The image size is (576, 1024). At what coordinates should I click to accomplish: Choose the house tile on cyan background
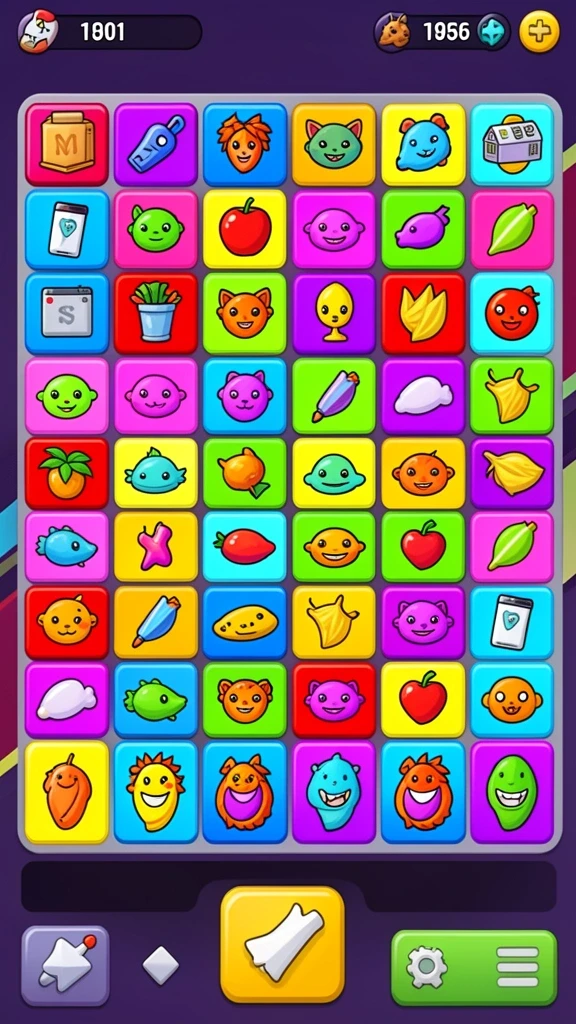click(512, 144)
